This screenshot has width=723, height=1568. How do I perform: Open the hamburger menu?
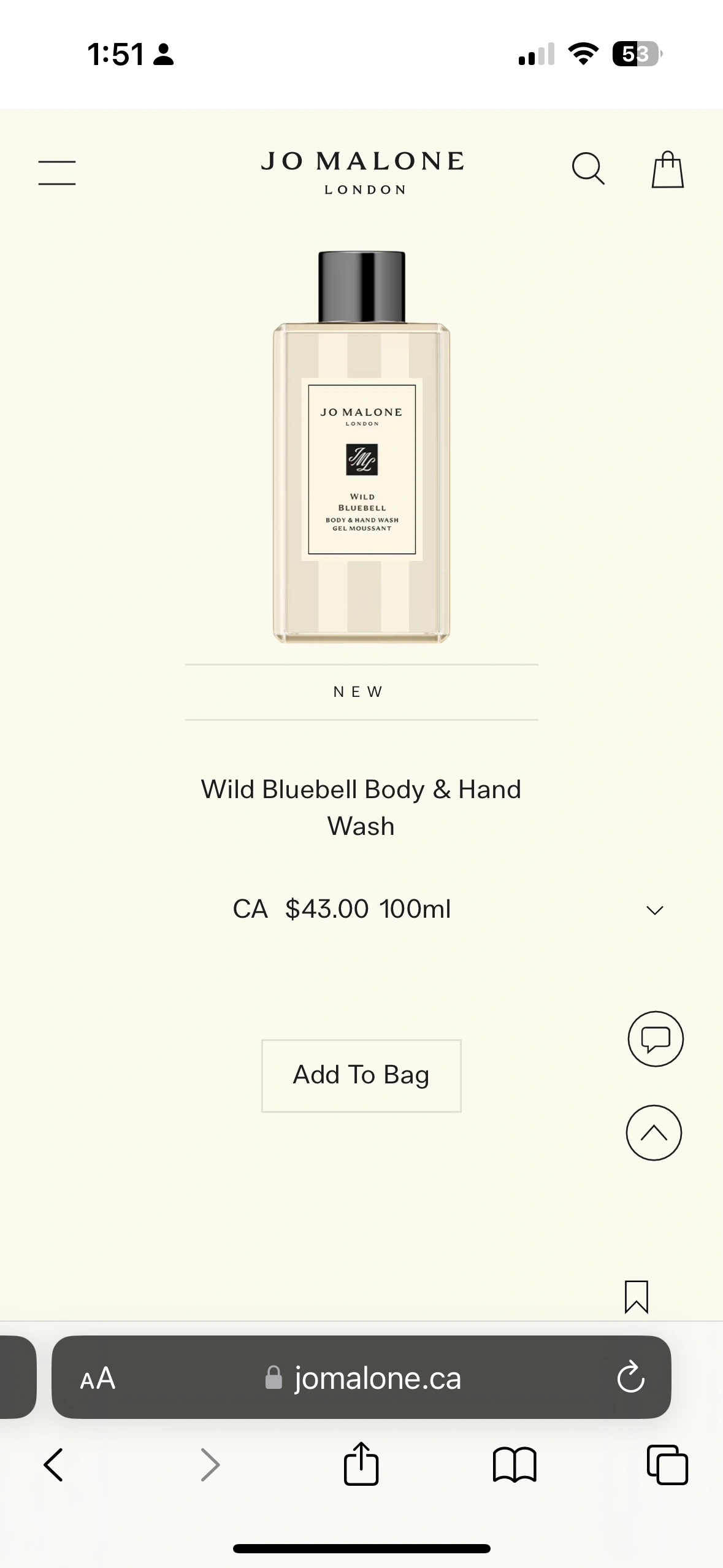click(x=57, y=172)
